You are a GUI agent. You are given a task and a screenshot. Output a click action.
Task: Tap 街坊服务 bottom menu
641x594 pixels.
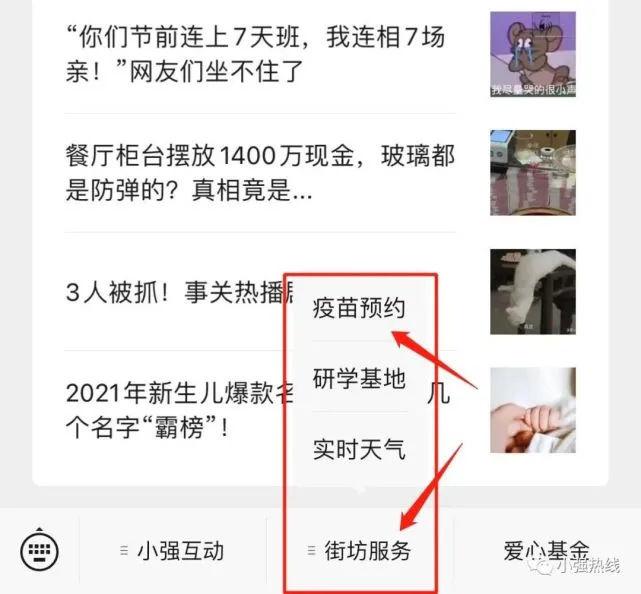pyautogui.click(x=359, y=550)
